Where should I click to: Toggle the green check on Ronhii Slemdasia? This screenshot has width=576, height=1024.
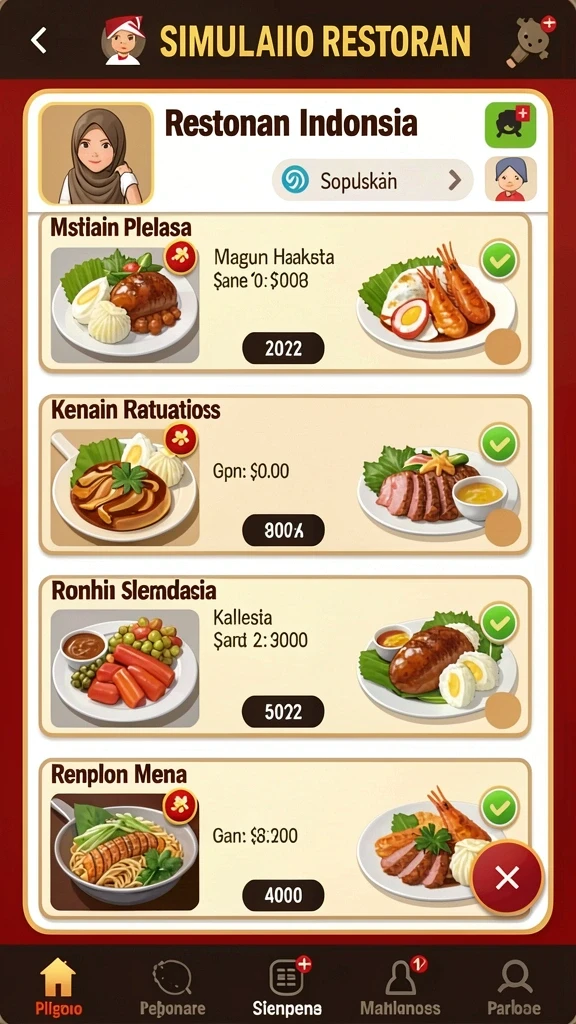tap(500, 623)
